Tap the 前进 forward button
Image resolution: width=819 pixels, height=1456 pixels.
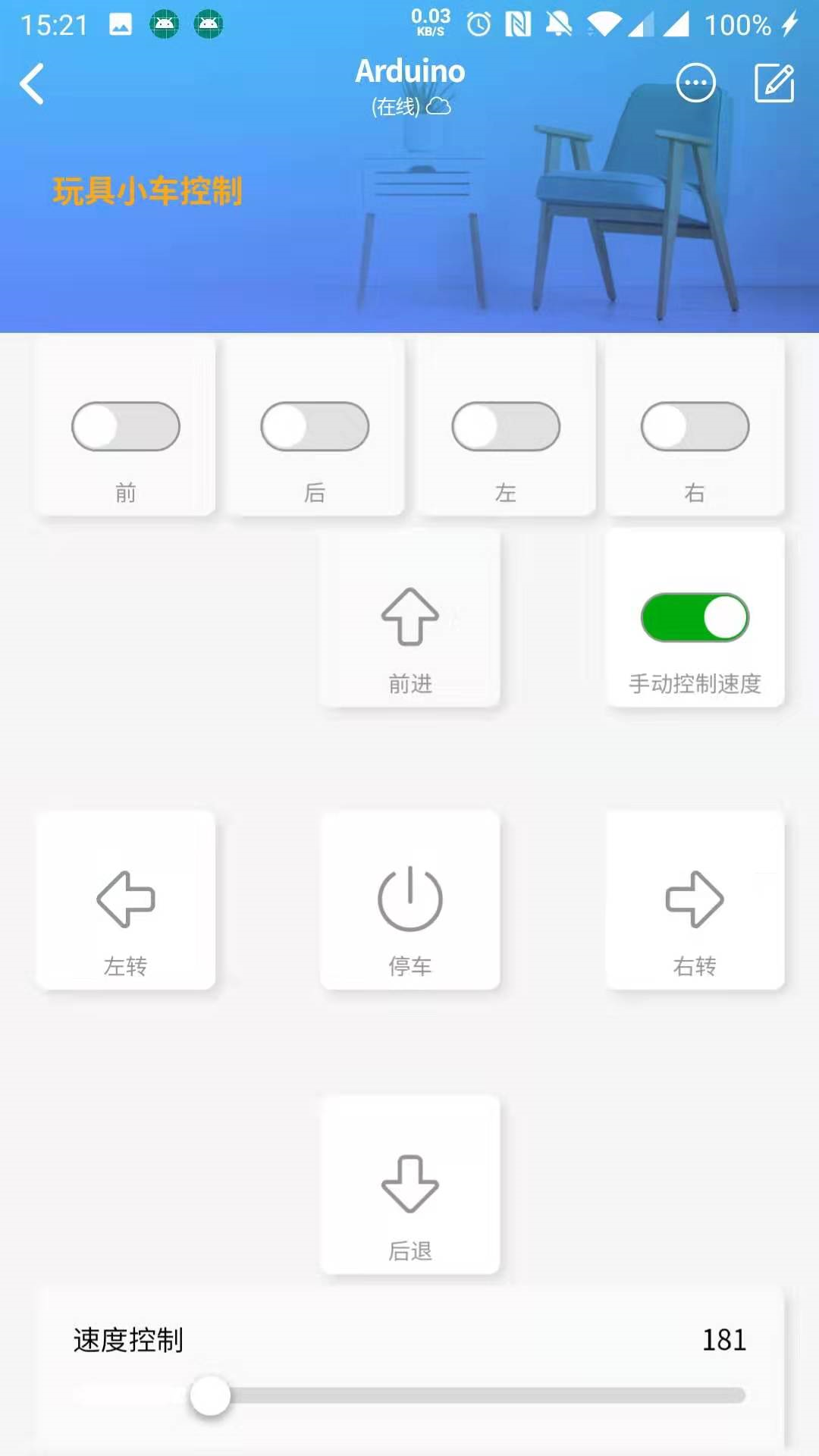coord(409,619)
